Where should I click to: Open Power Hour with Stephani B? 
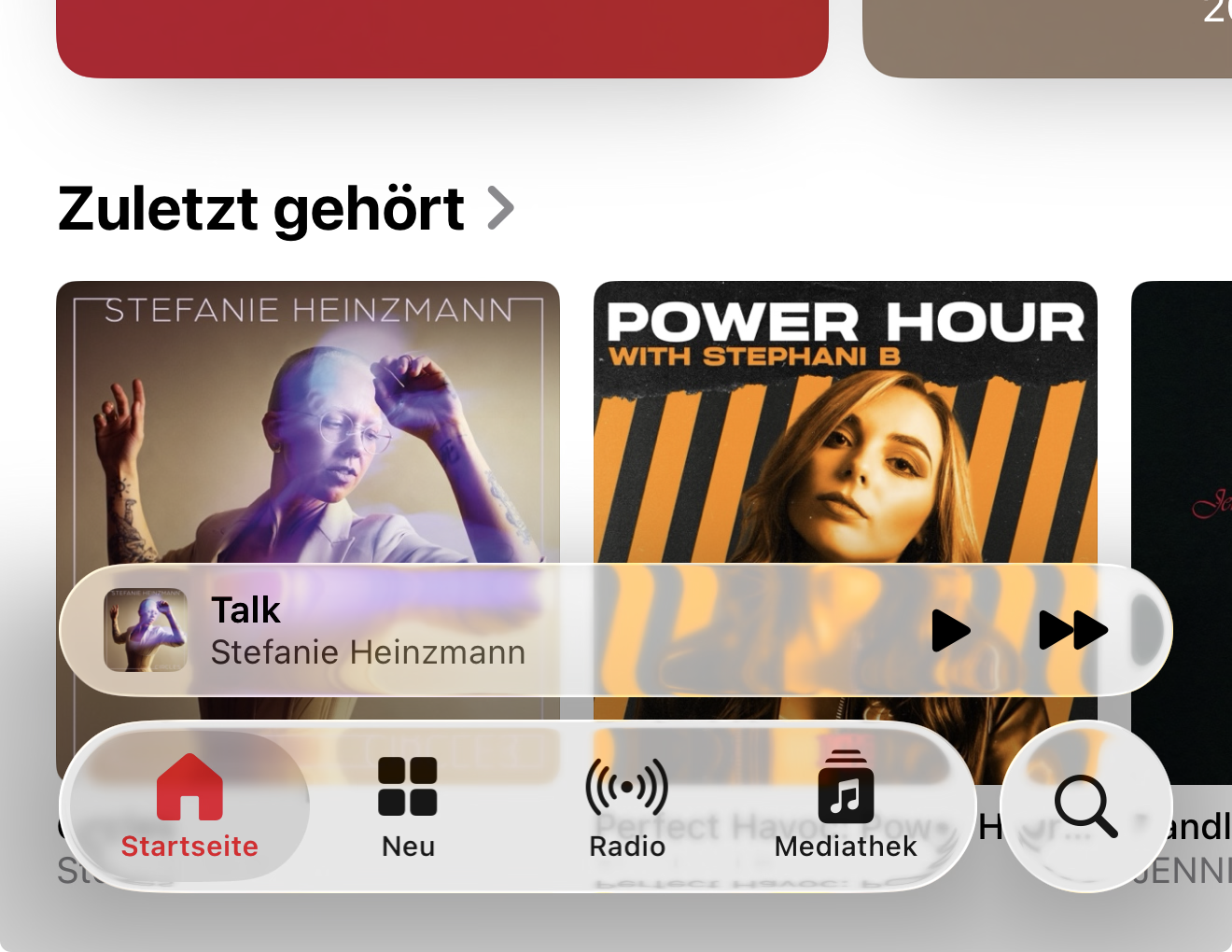[x=845, y=420]
